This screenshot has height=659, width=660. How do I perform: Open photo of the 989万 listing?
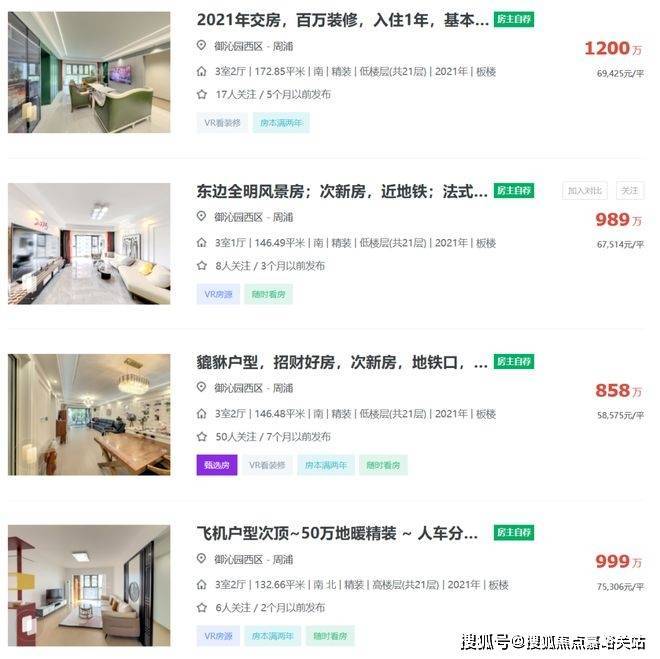tap(89, 243)
